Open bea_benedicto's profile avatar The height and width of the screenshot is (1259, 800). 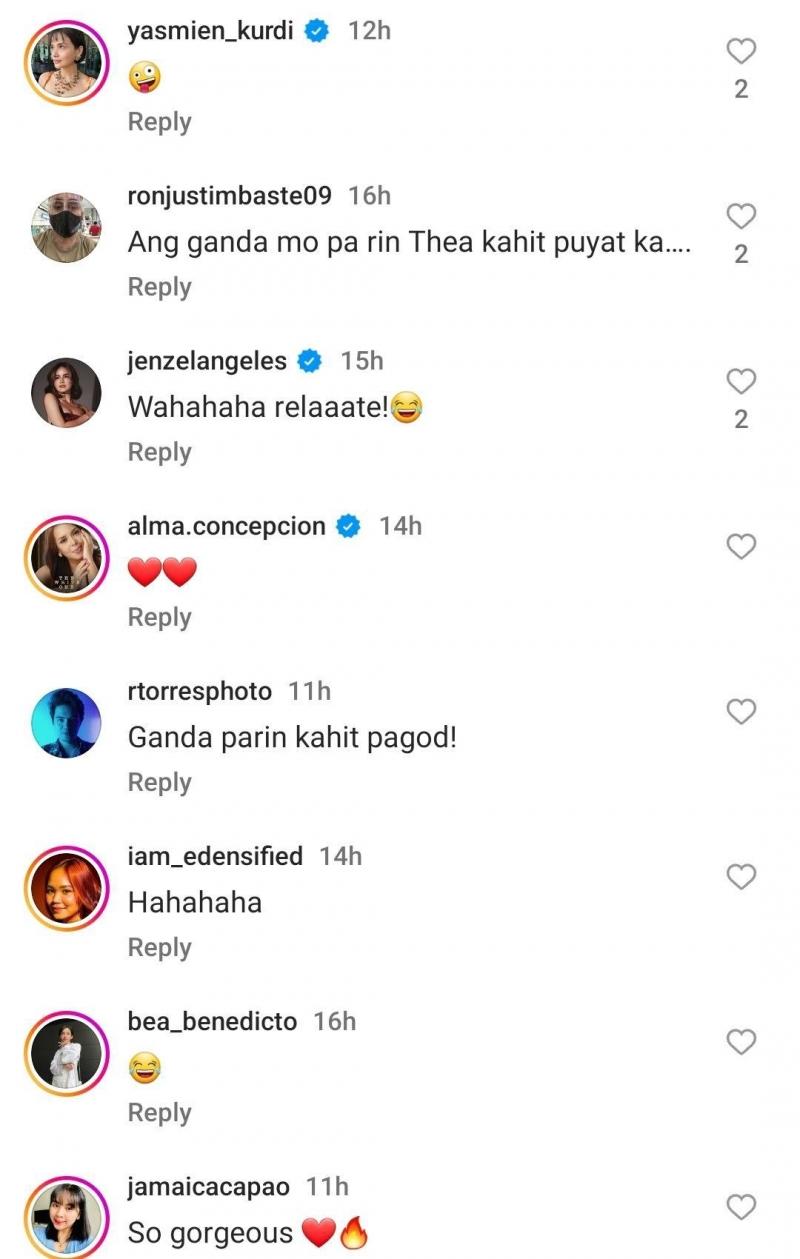[66, 1053]
